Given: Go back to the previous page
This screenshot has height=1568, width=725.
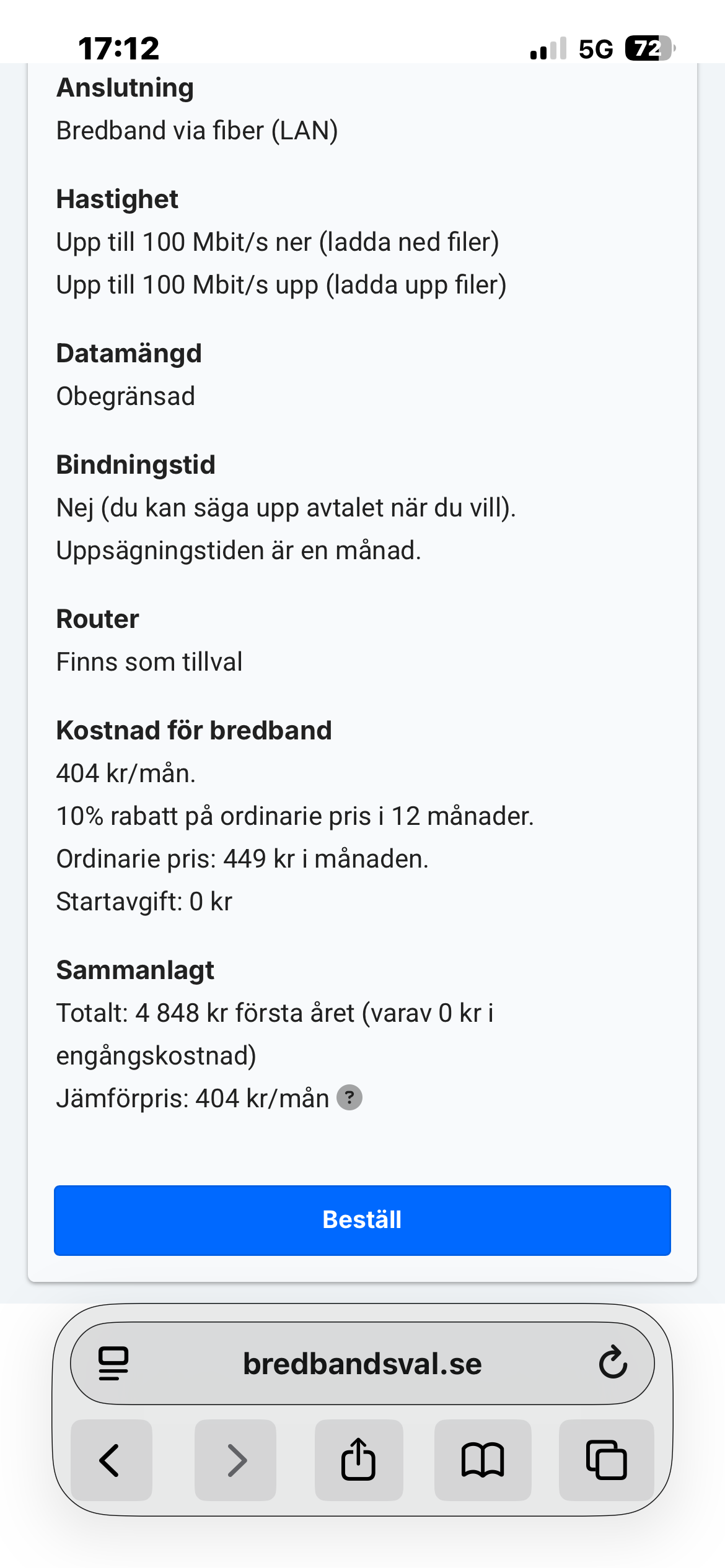Looking at the screenshot, I should click(x=110, y=1460).
